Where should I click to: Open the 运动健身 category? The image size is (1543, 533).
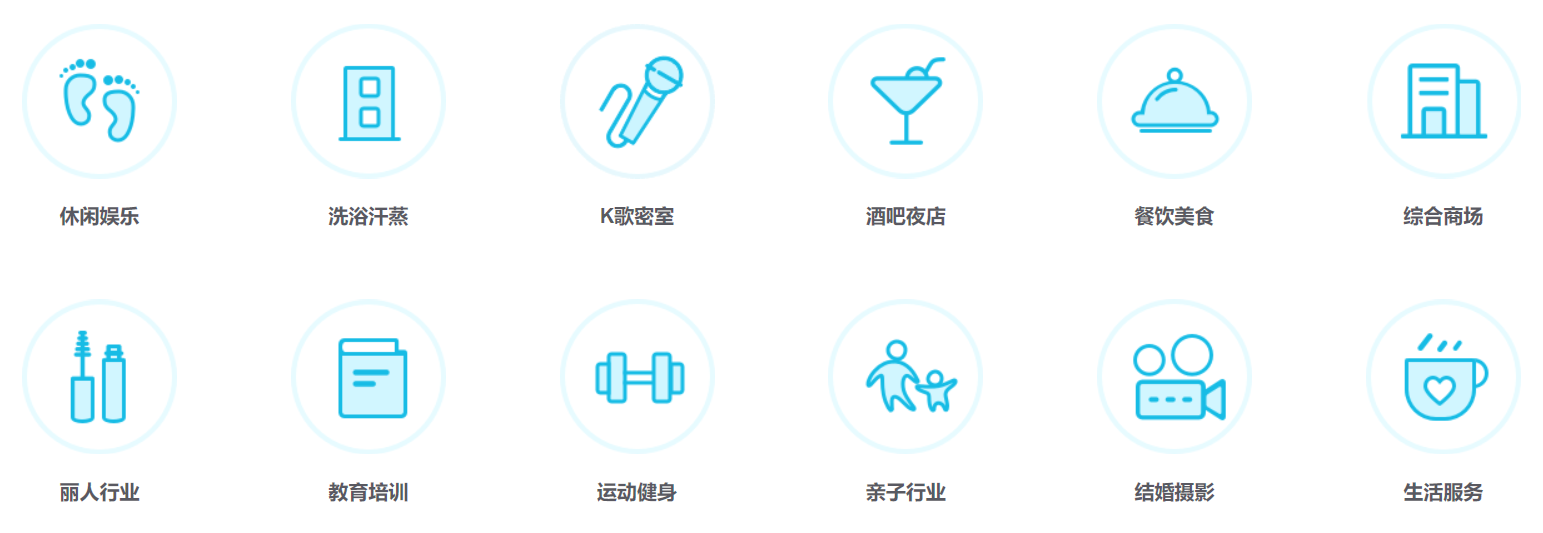(637, 378)
